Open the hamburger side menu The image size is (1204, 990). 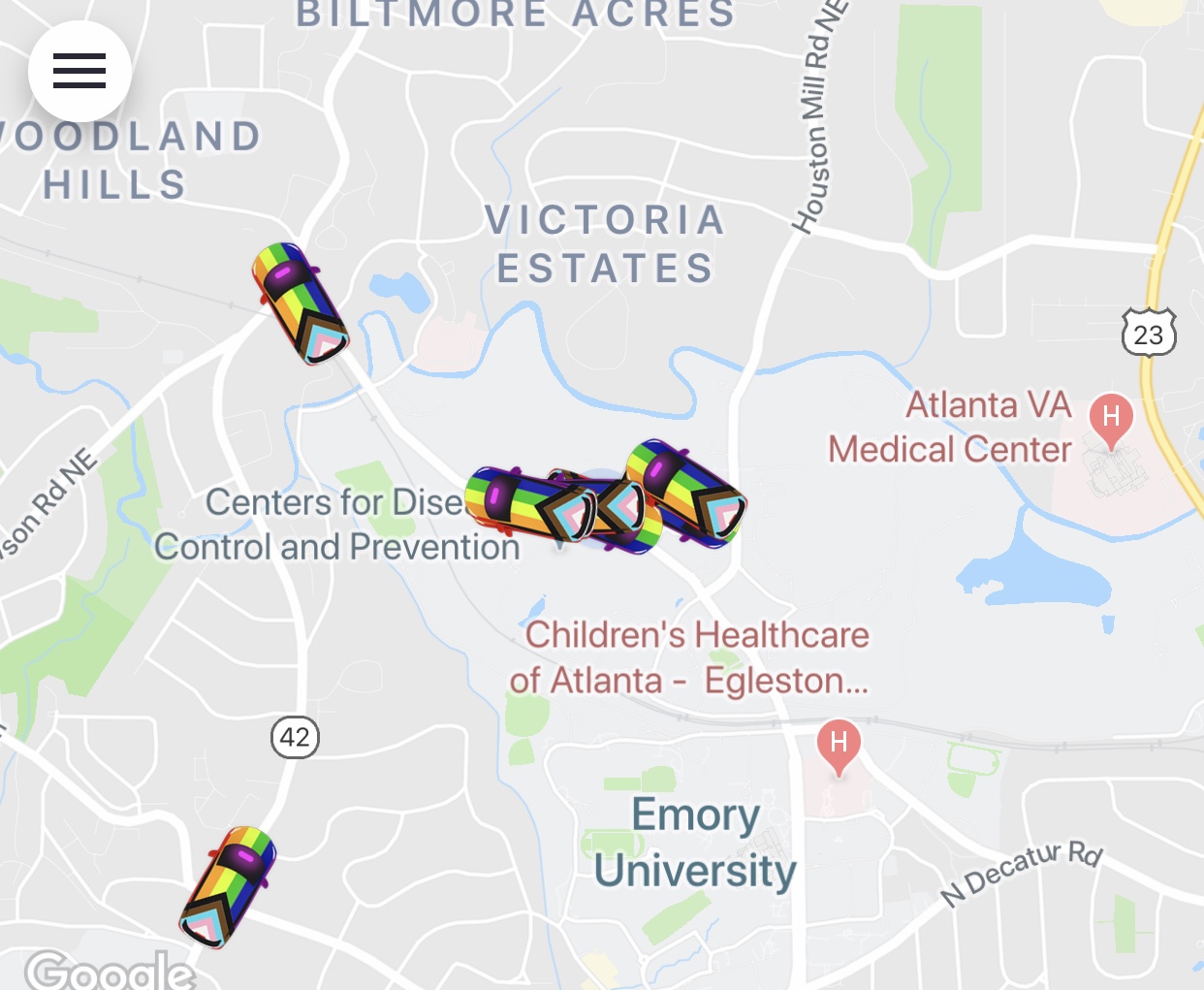(79, 71)
